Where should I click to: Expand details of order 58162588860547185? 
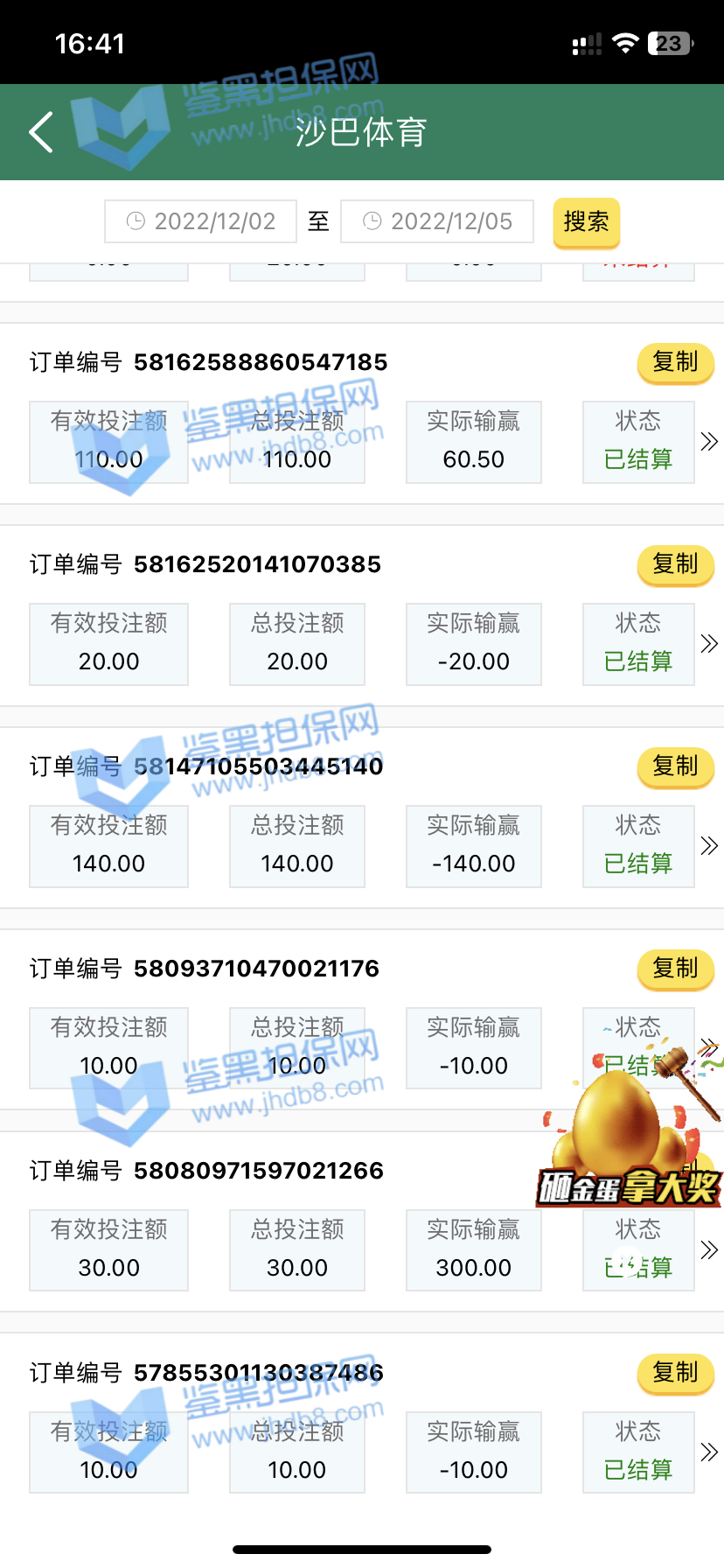click(x=709, y=442)
